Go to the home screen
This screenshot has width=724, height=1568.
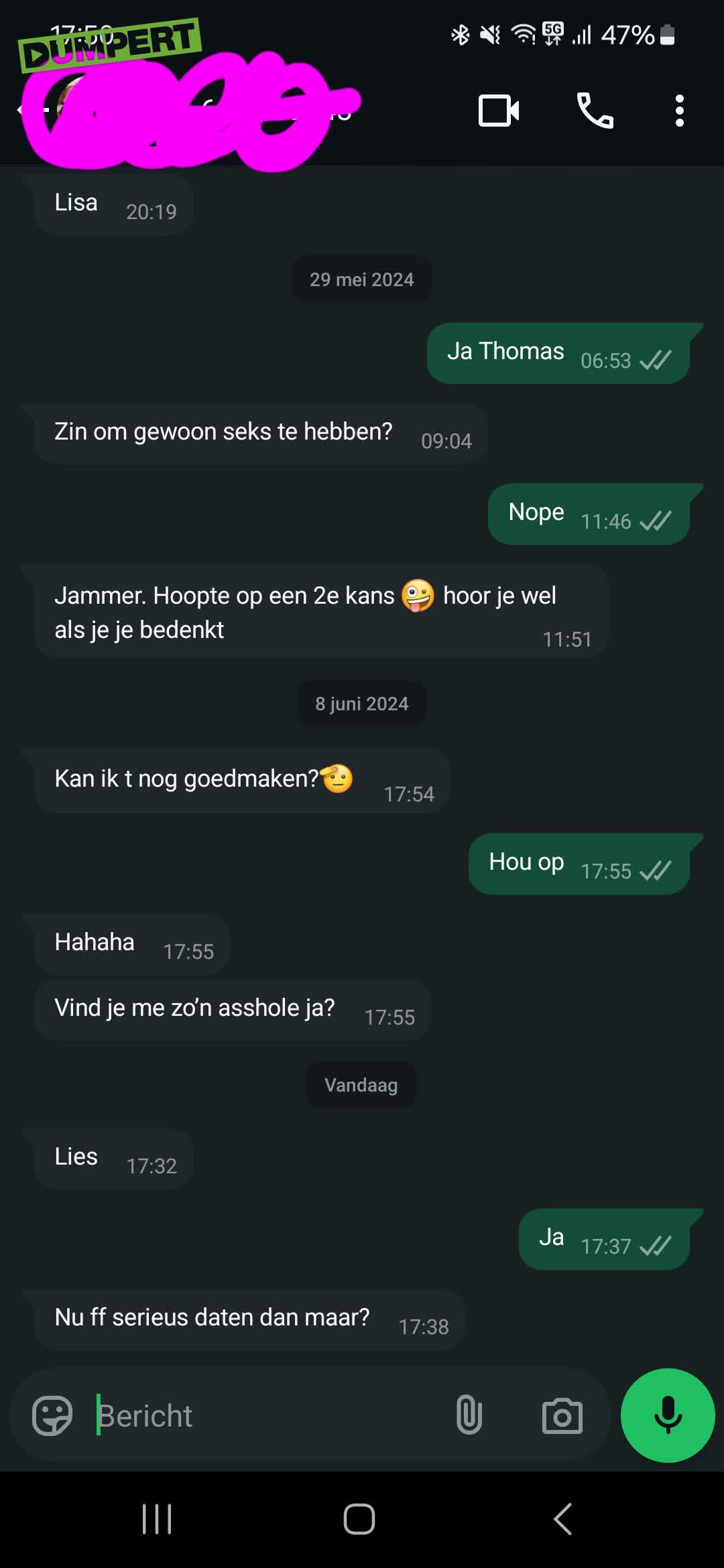click(x=359, y=1519)
